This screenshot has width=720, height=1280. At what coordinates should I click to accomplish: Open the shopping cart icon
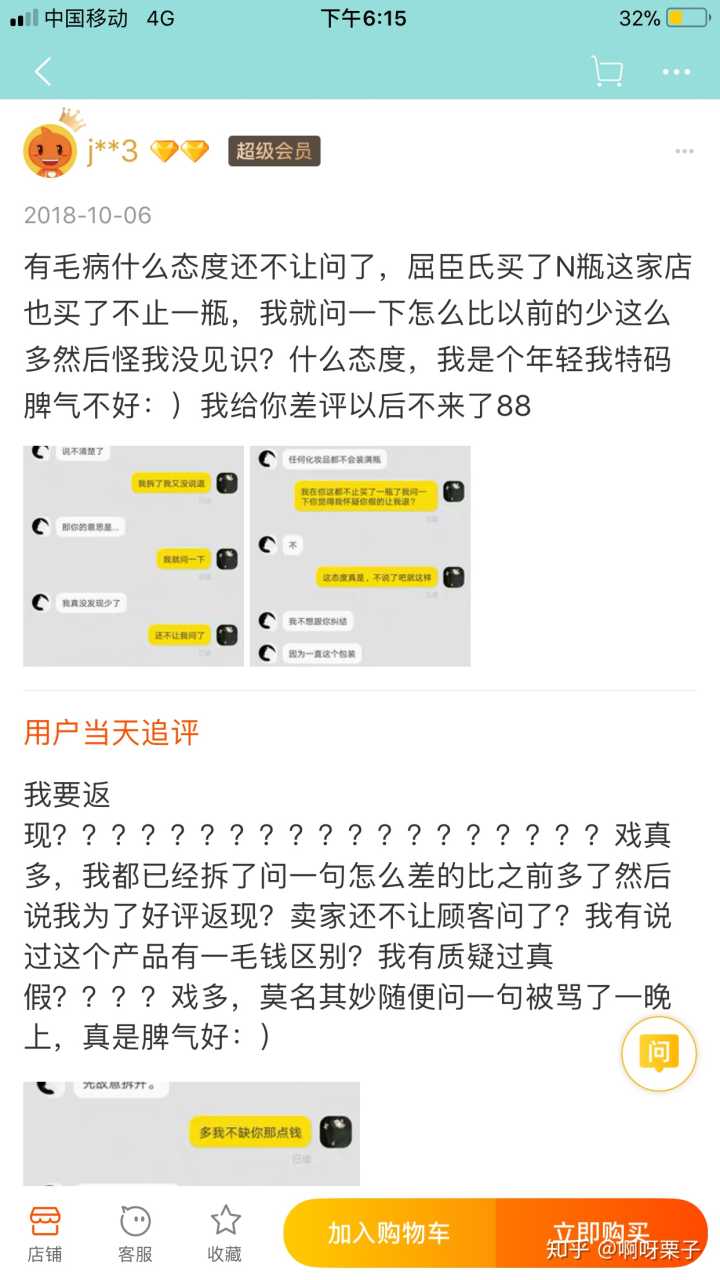[x=607, y=71]
